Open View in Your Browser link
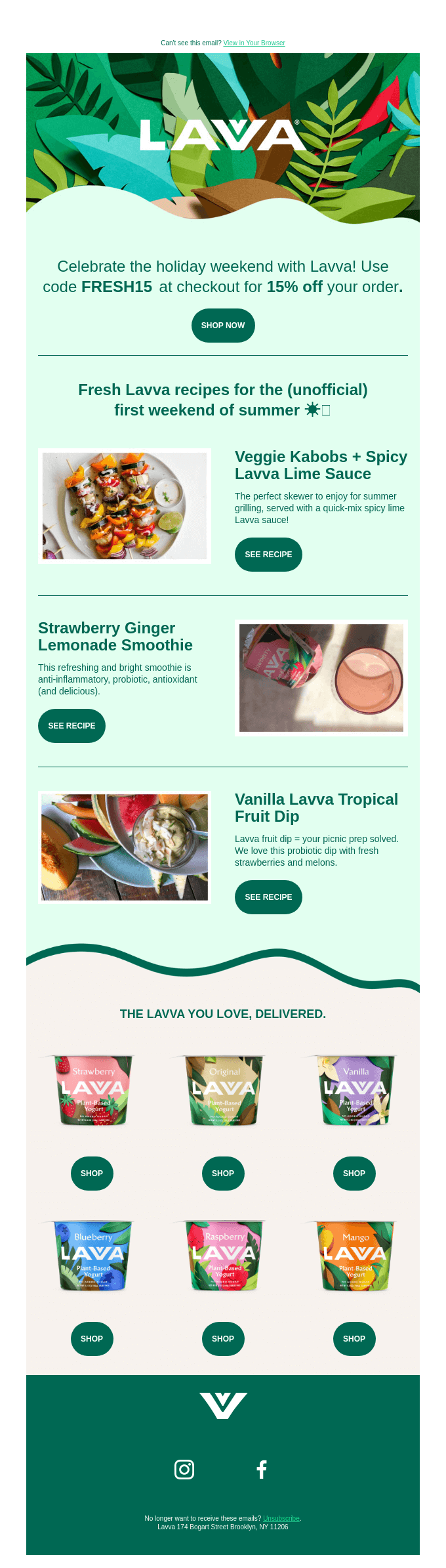This screenshot has height=1568, width=446. coord(254,43)
